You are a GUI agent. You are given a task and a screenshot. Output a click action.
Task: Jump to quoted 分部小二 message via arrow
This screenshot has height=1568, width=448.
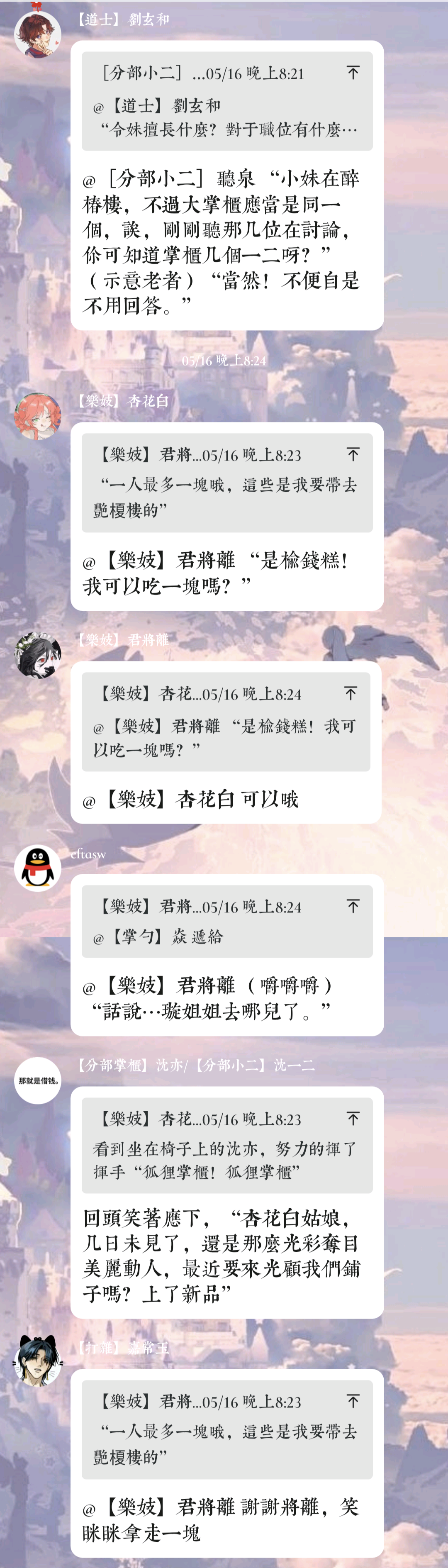pos(353,73)
